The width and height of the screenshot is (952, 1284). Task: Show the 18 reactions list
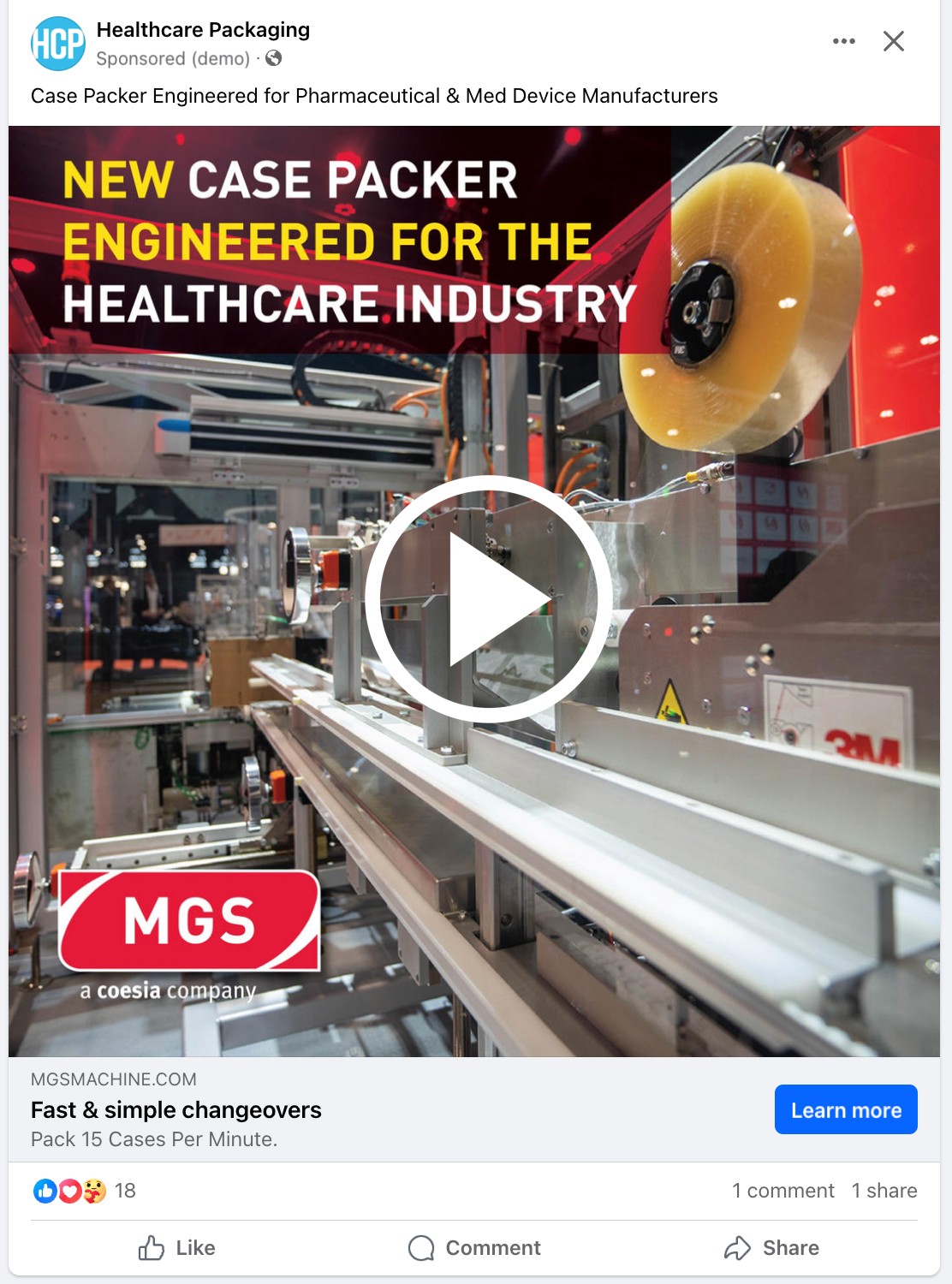(84, 1191)
